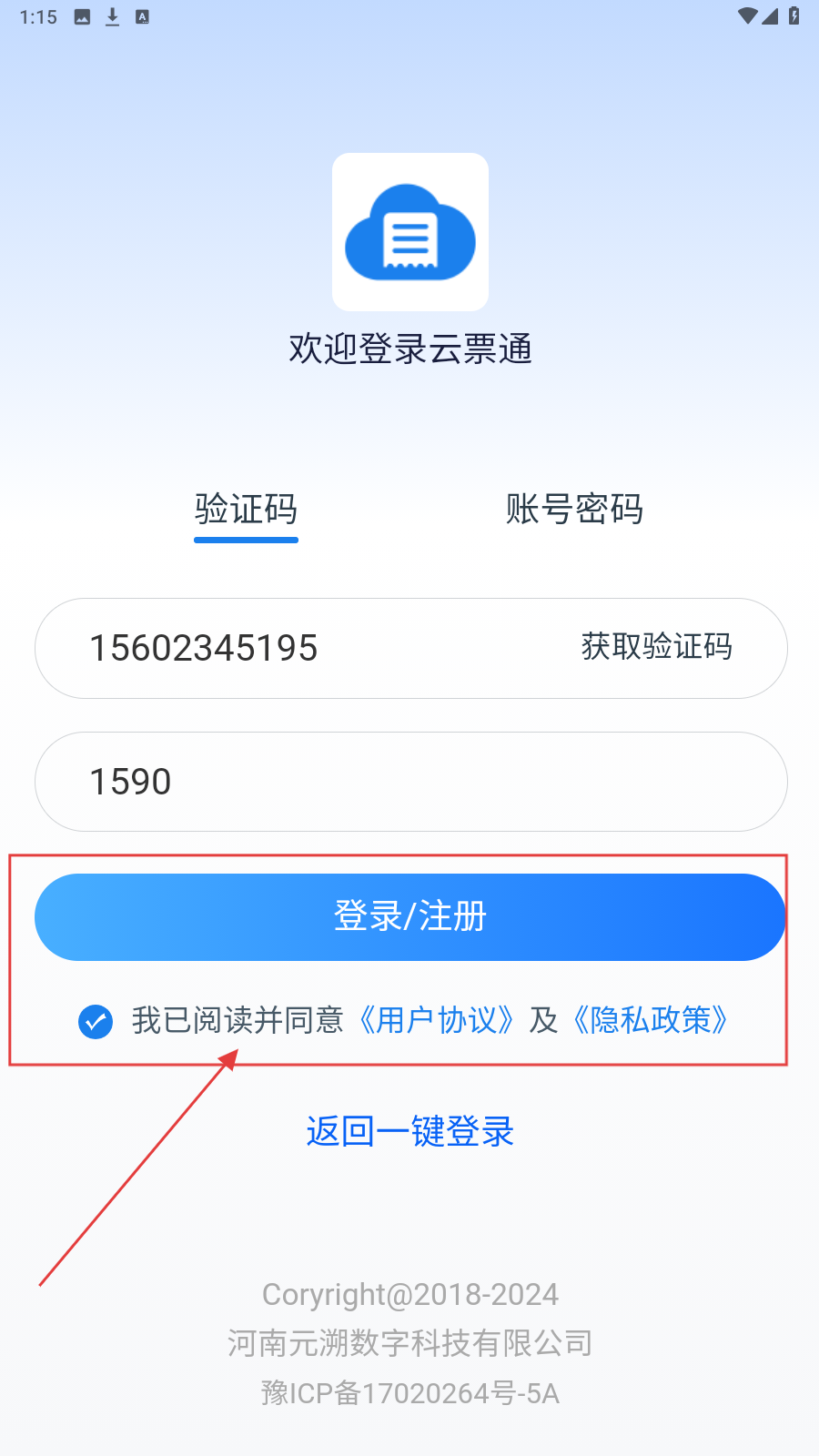Tap 获取验证码 to request a code
The image size is (819, 1456).
pos(657,647)
